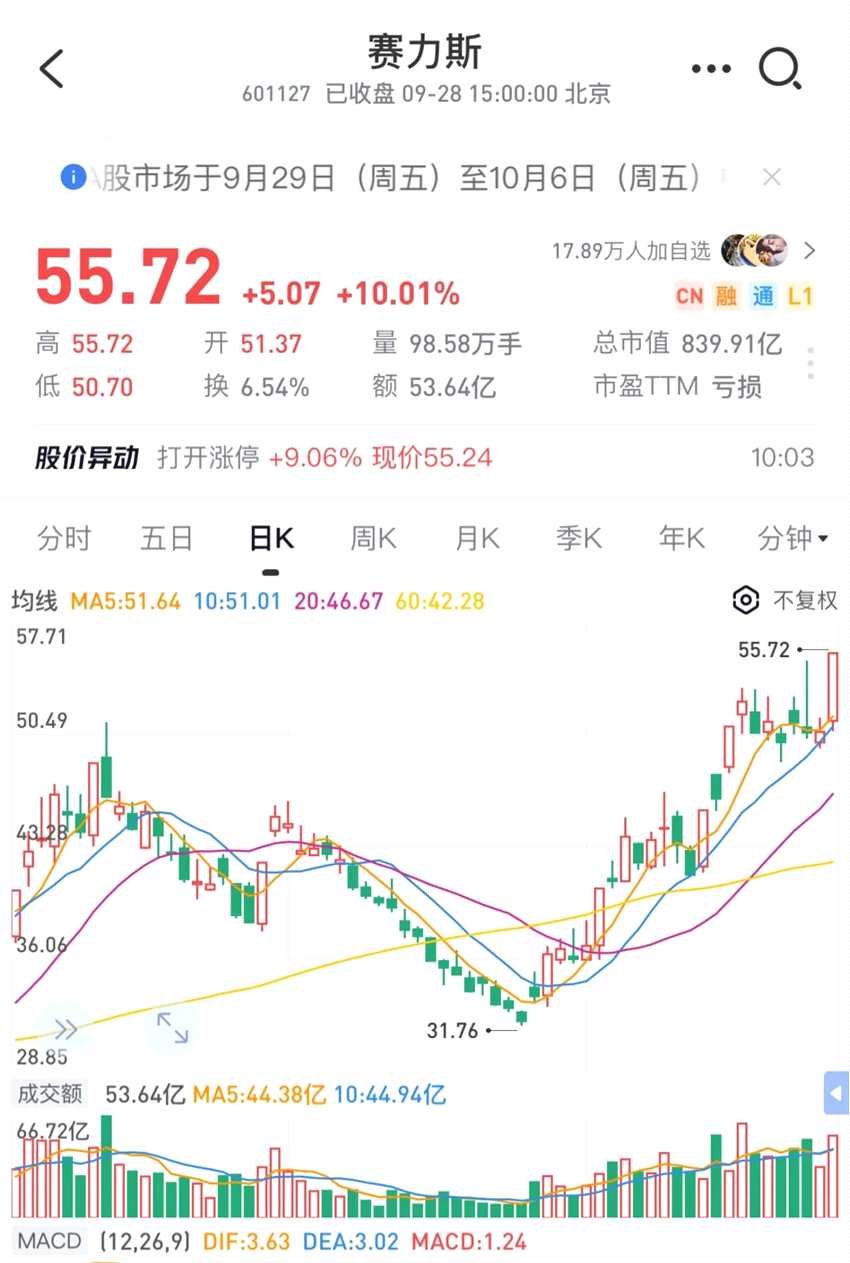Show the 月K chart
Viewport: 850px width, 1263px height.
(477, 539)
